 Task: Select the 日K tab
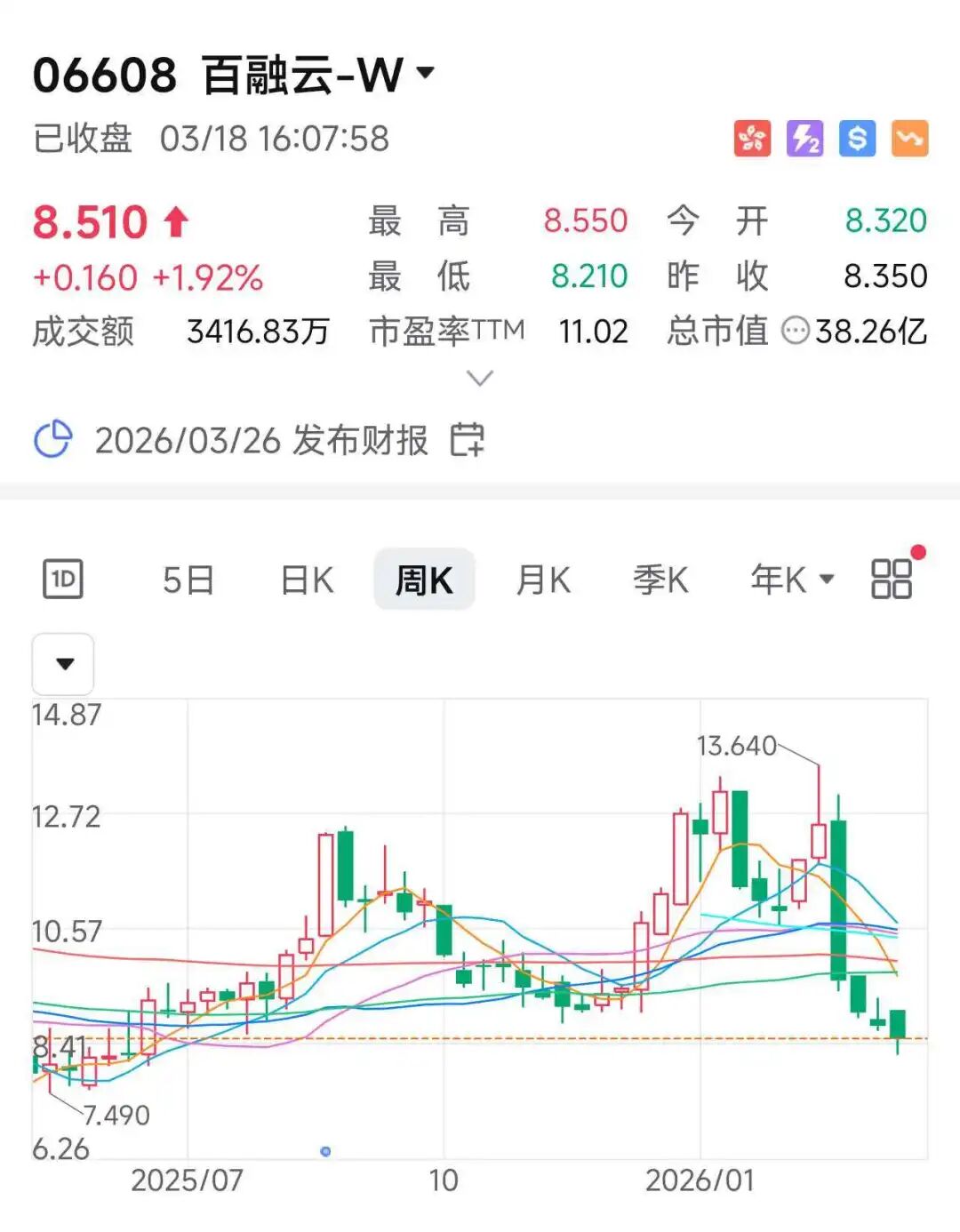(305, 579)
